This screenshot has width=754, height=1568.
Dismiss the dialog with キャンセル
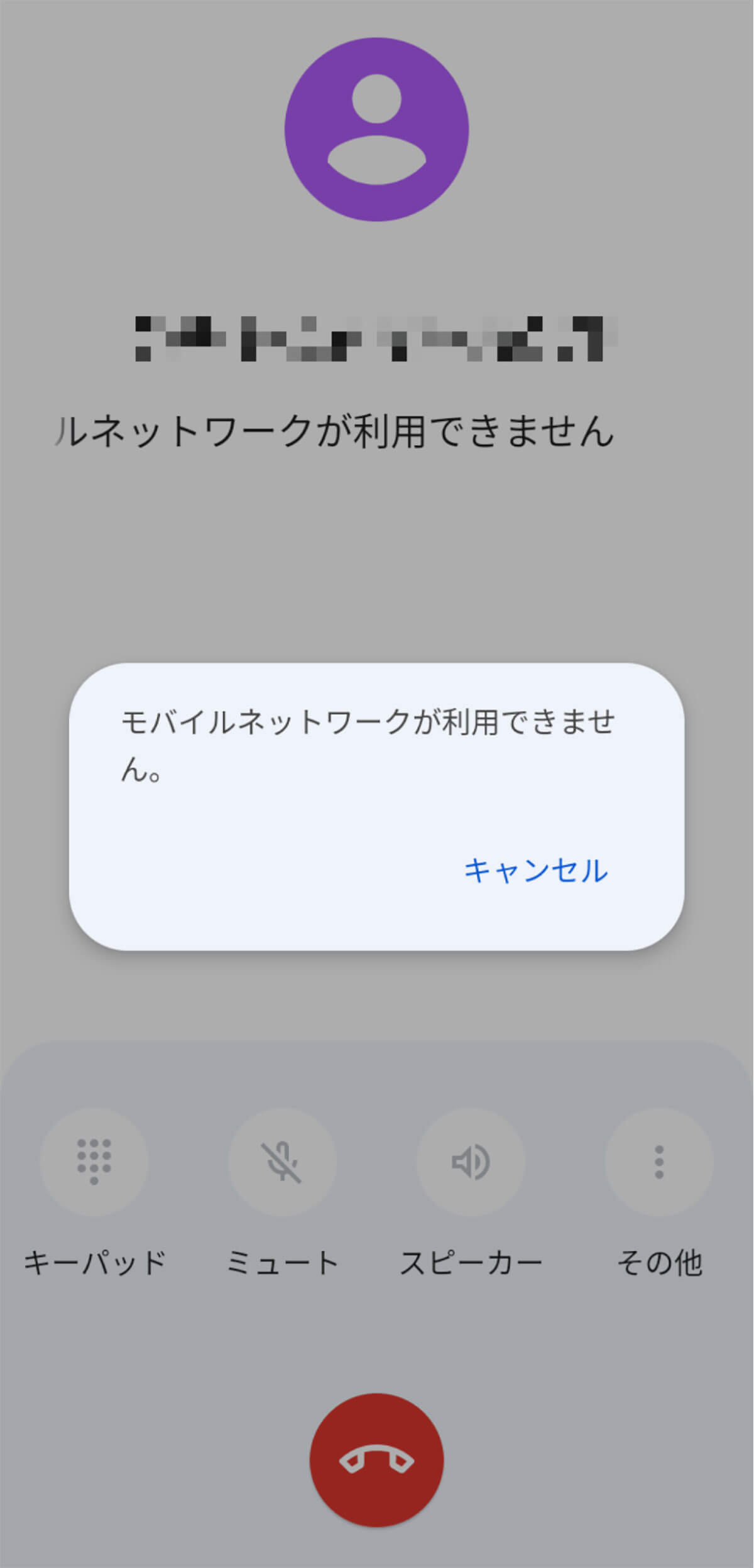tap(535, 871)
